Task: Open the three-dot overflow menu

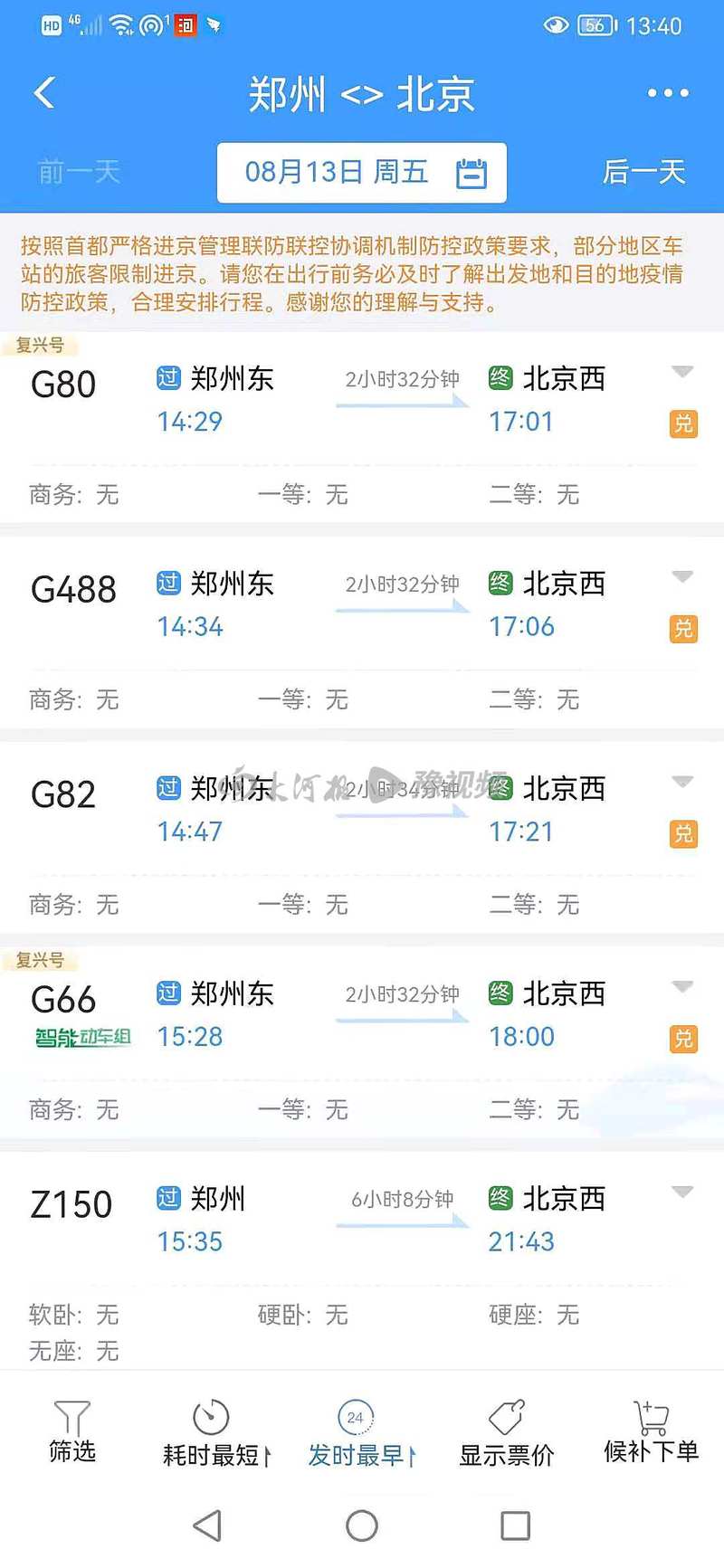Action: [668, 93]
